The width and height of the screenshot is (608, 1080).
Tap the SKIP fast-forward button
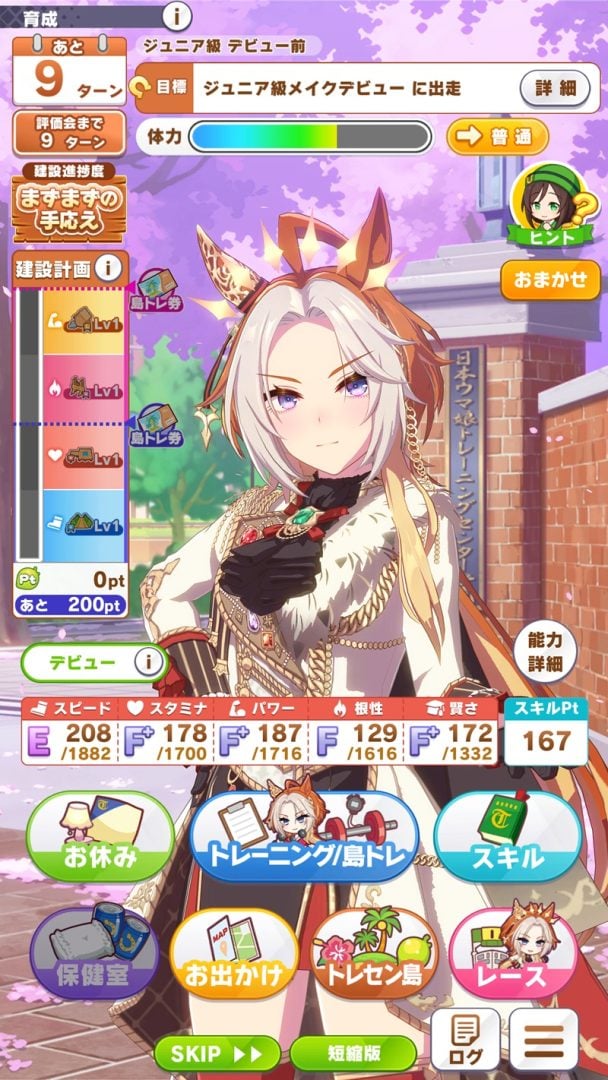(x=217, y=1053)
